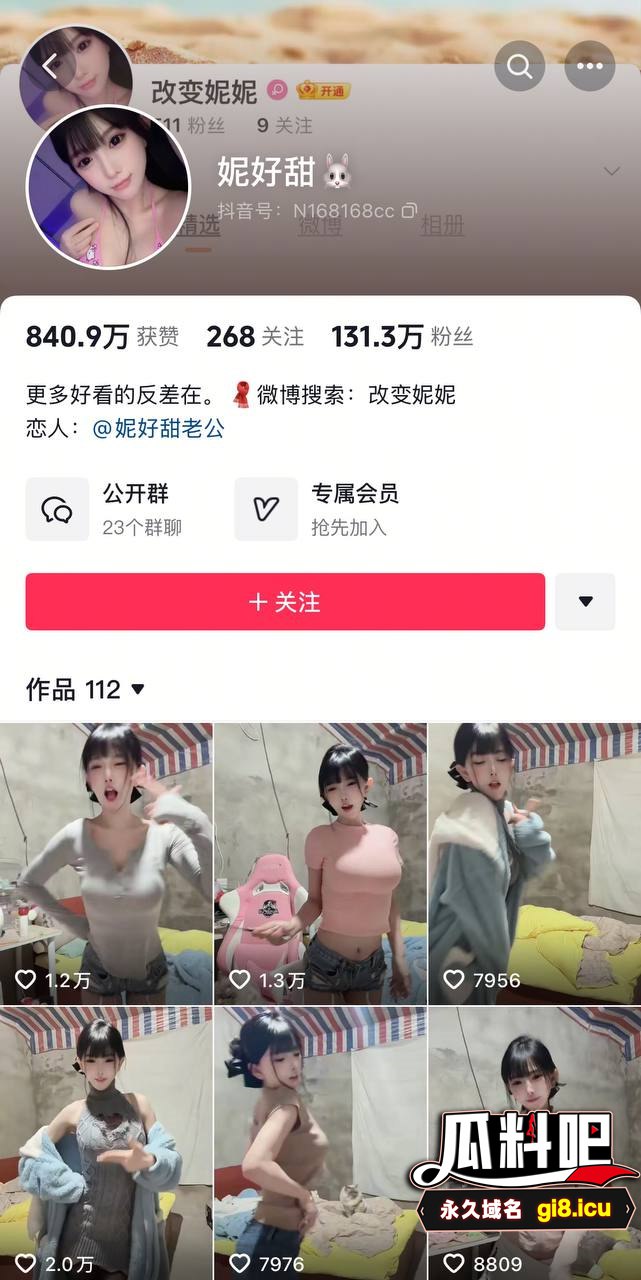
Task: Open the video with 2.0万 likes
Action: [106, 1140]
